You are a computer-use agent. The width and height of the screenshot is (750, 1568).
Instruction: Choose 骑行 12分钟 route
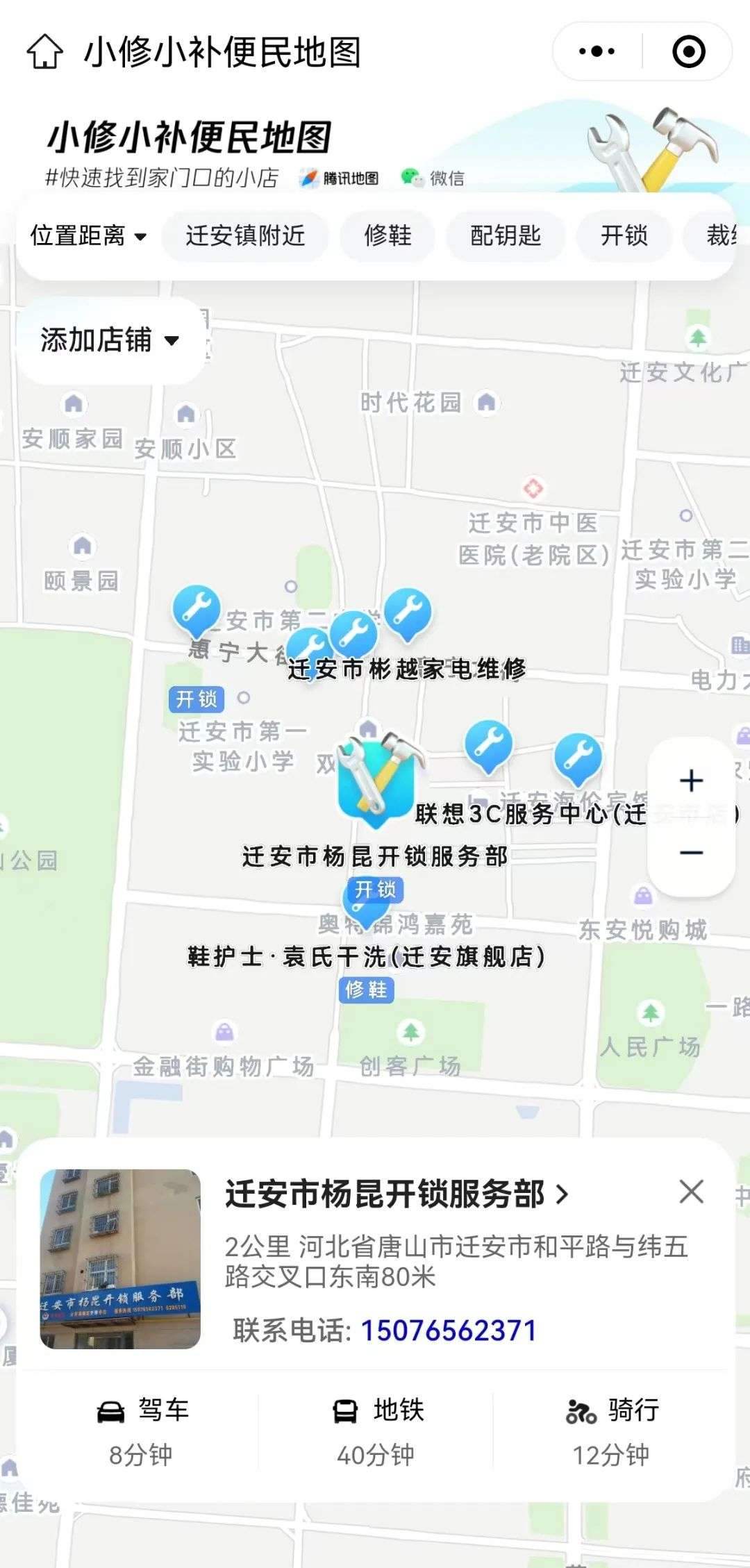click(610, 1432)
